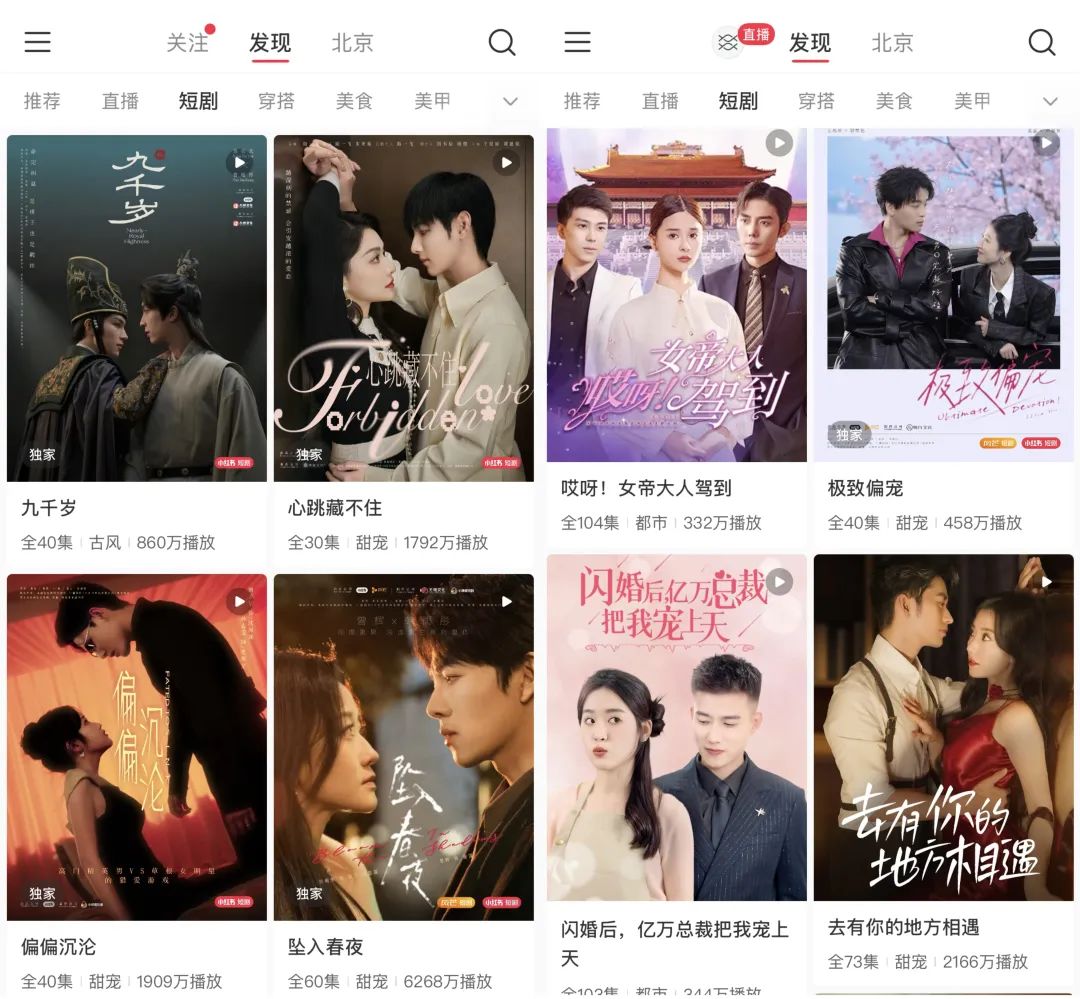
Task: Open the 九千岁 drama card
Action: 137,308
